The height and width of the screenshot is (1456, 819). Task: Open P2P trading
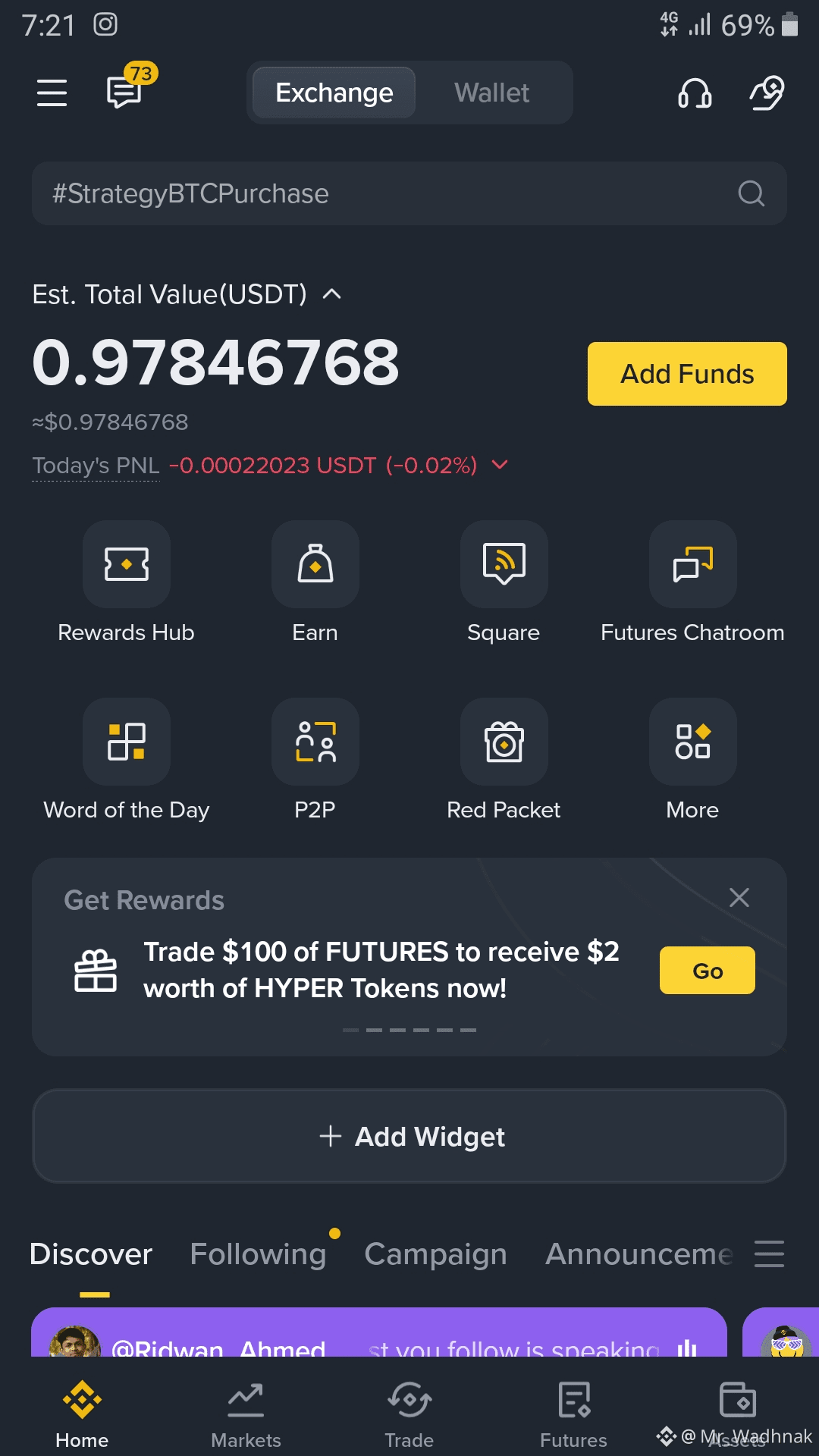pos(315,742)
